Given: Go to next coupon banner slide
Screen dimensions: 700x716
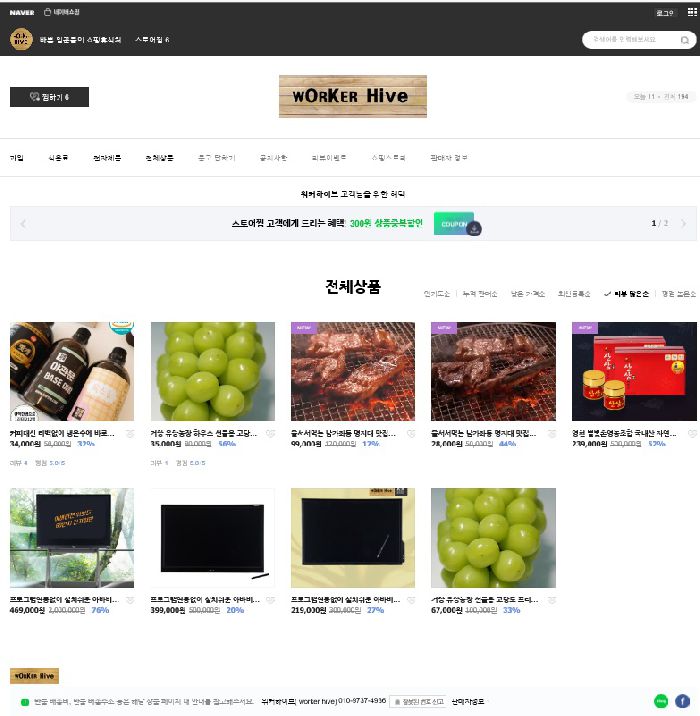Looking at the screenshot, I should (x=684, y=223).
